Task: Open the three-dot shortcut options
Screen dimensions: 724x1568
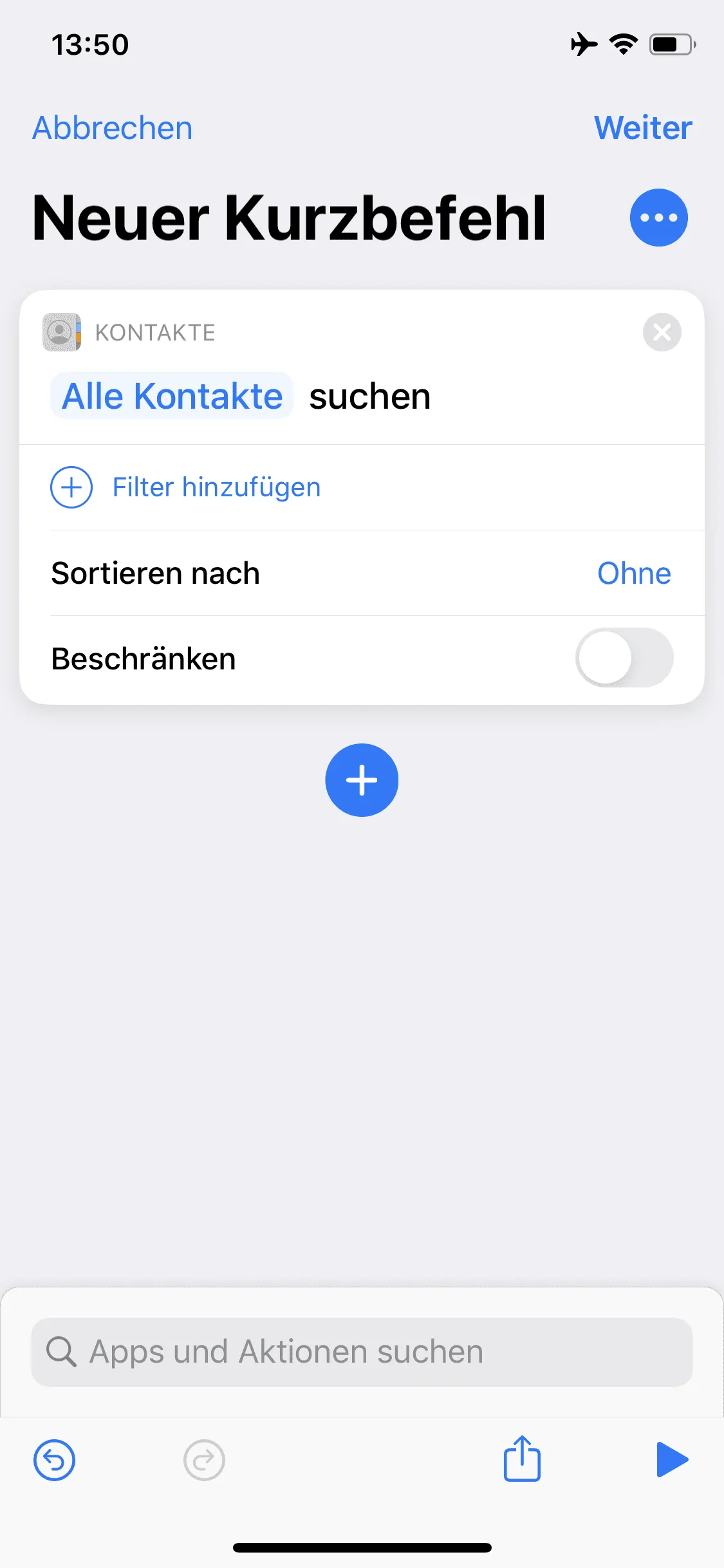Action: (x=658, y=218)
